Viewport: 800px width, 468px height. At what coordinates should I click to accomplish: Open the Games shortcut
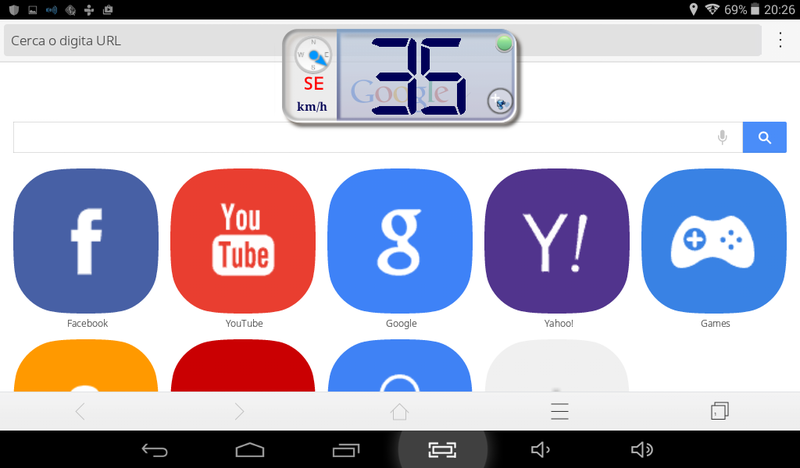coord(714,241)
